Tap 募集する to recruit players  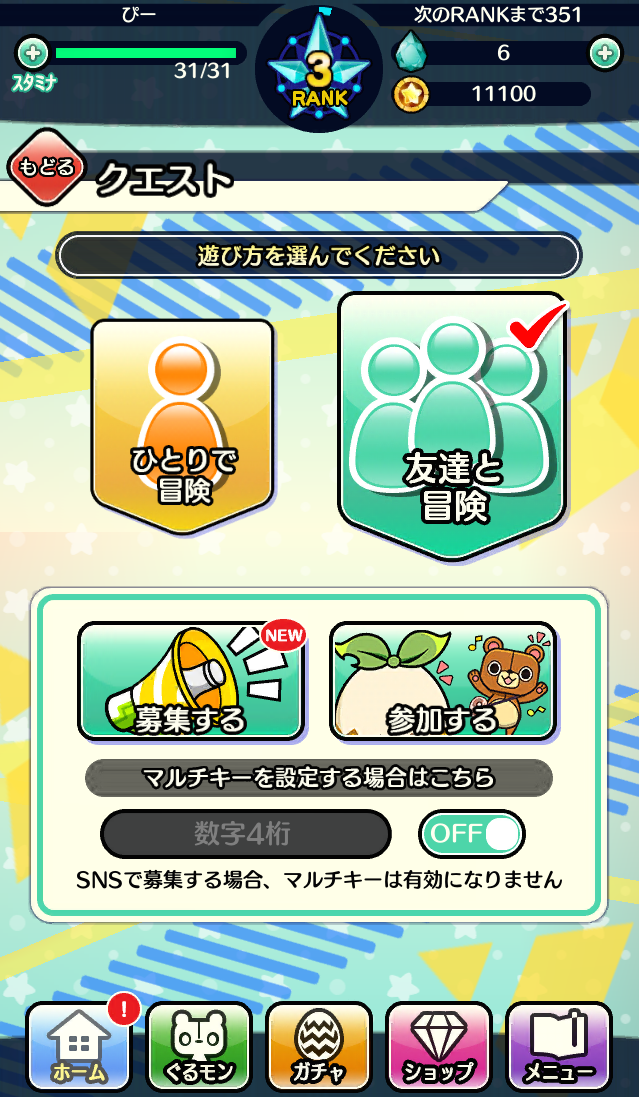191,682
